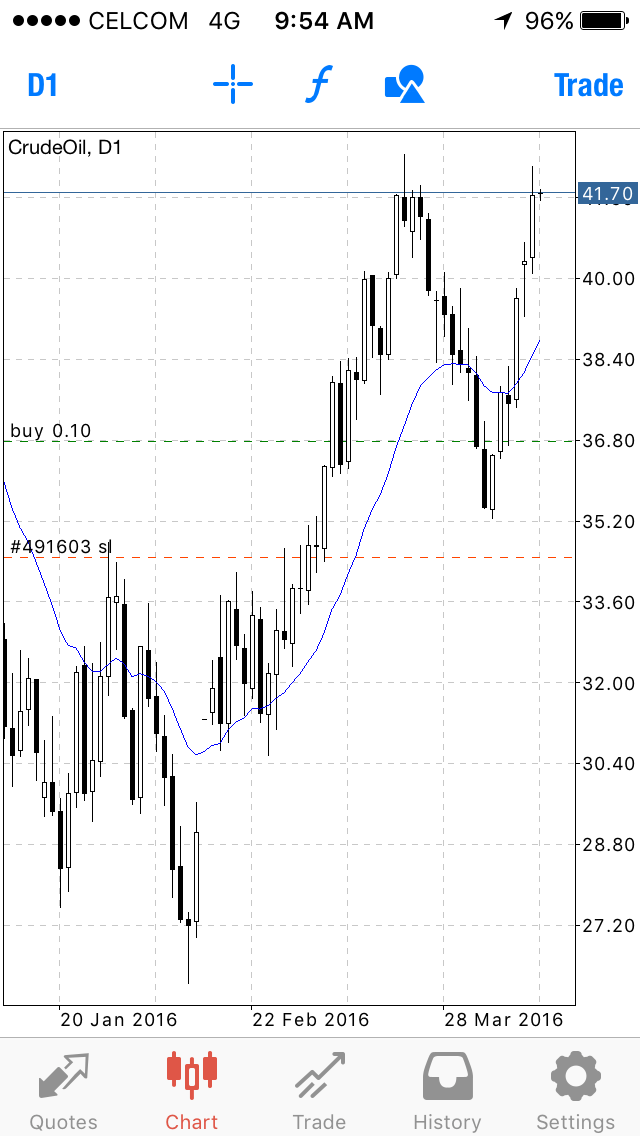Image resolution: width=640 pixels, height=1136 pixels.
Task: Open the drawing objects shapes tool
Action: point(405,85)
